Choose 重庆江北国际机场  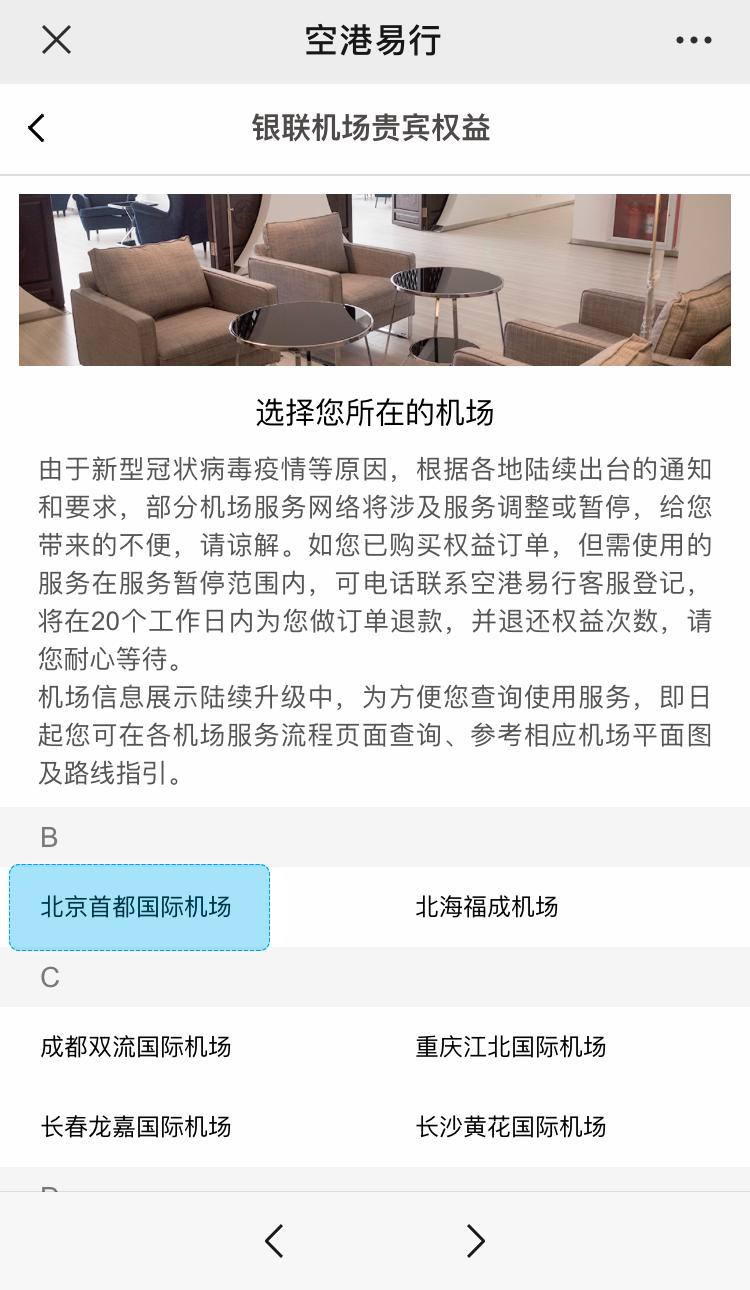[510, 1047]
